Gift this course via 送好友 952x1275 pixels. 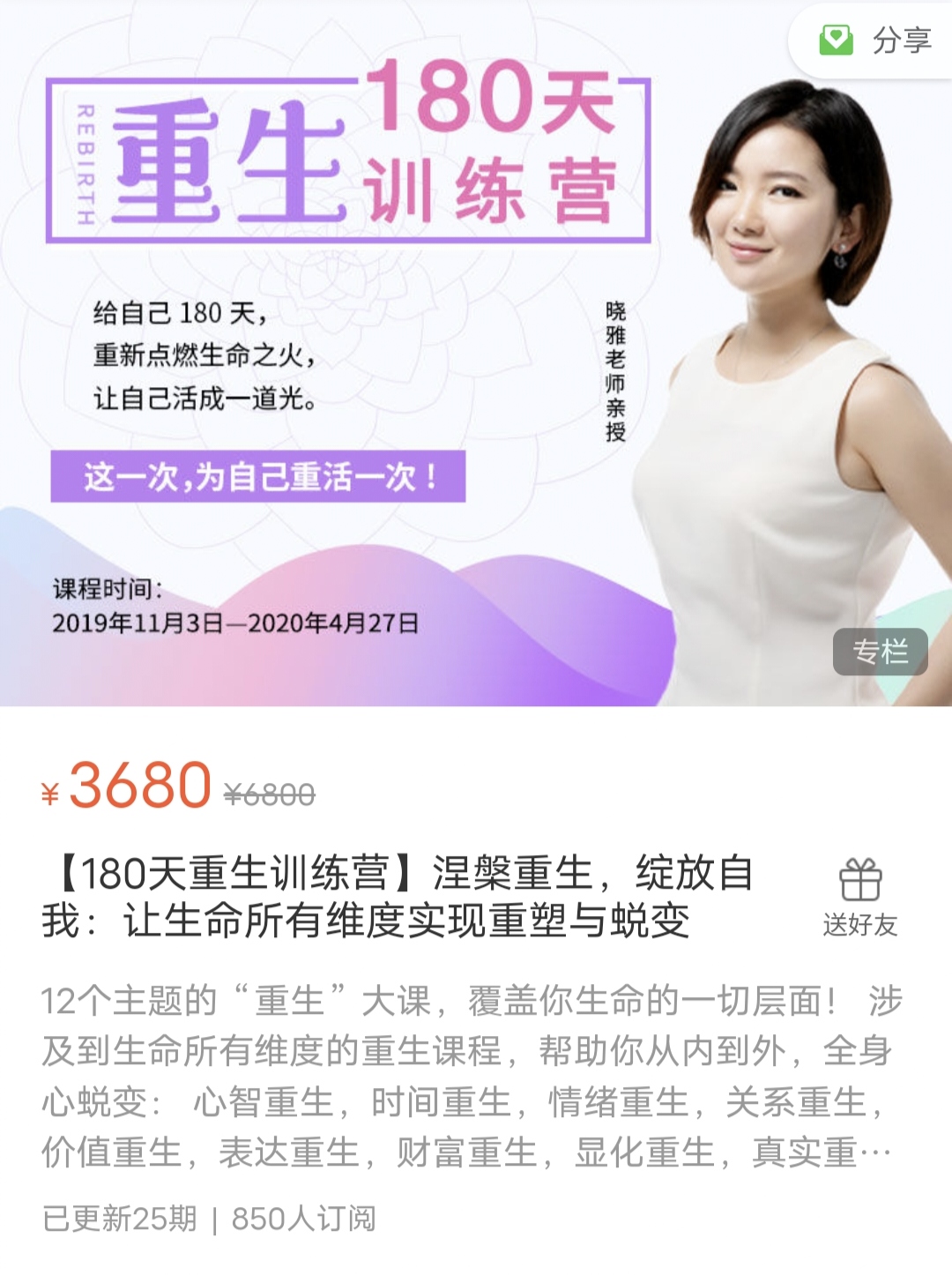[x=859, y=898]
